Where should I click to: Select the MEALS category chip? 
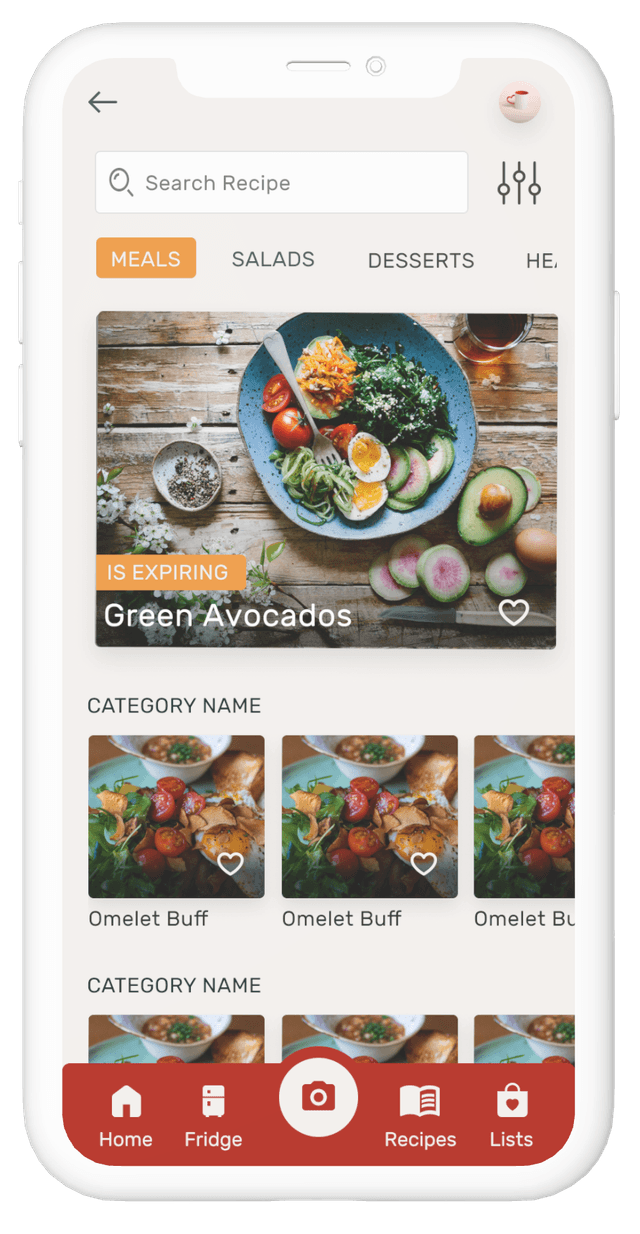(146, 259)
